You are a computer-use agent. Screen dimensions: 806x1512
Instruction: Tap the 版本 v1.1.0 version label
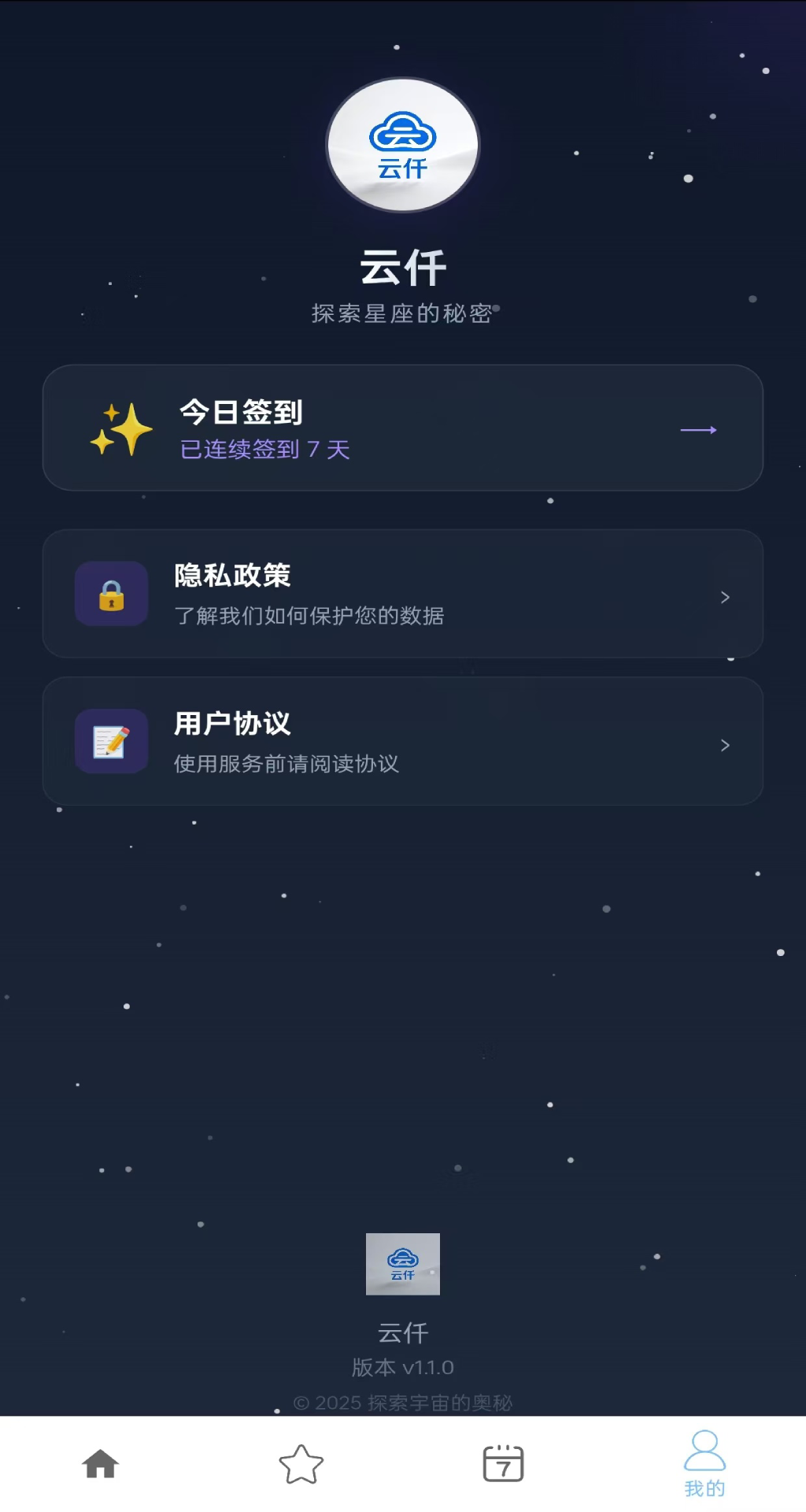click(x=403, y=1369)
